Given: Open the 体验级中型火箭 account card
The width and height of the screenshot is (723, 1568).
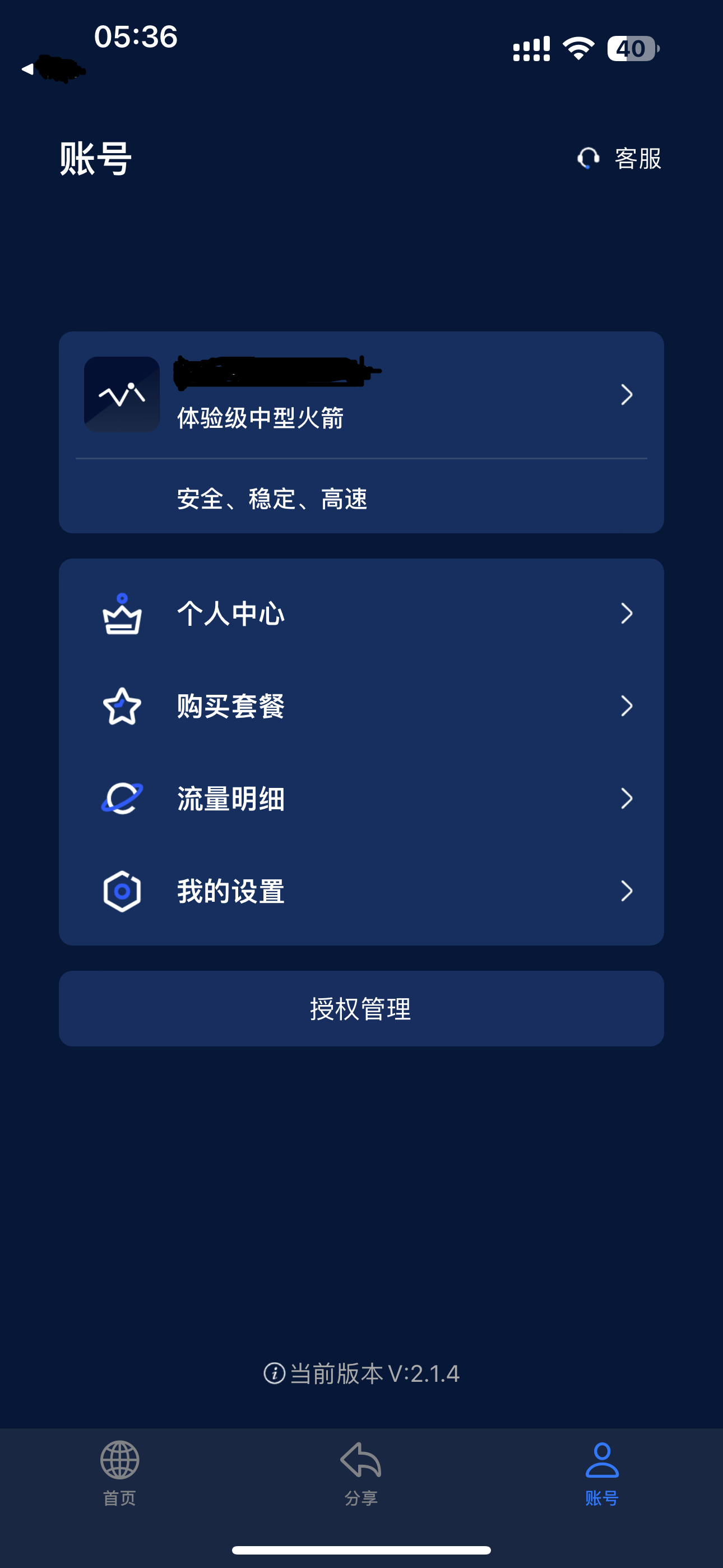Looking at the screenshot, I should 361,394.
